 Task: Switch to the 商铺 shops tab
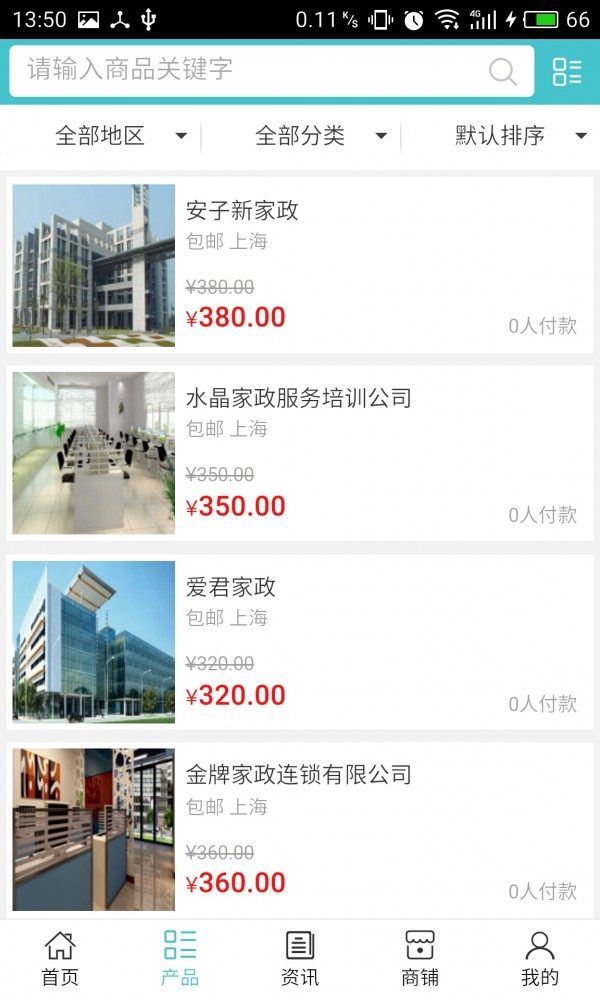coord(420,958)
